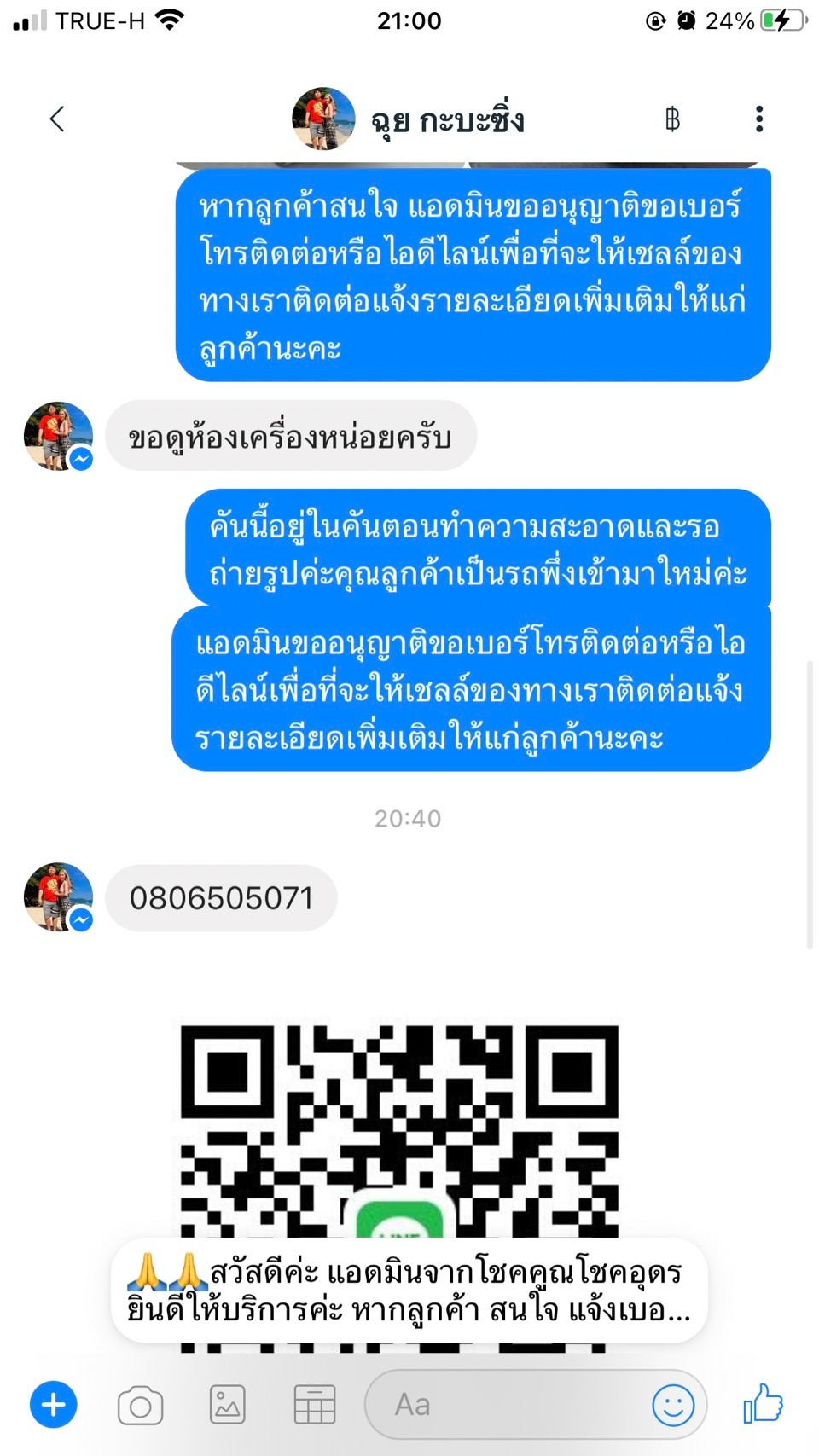Open the saved replies table icon
Screen dimensions: 819x1456
(x=314, y=1405)
